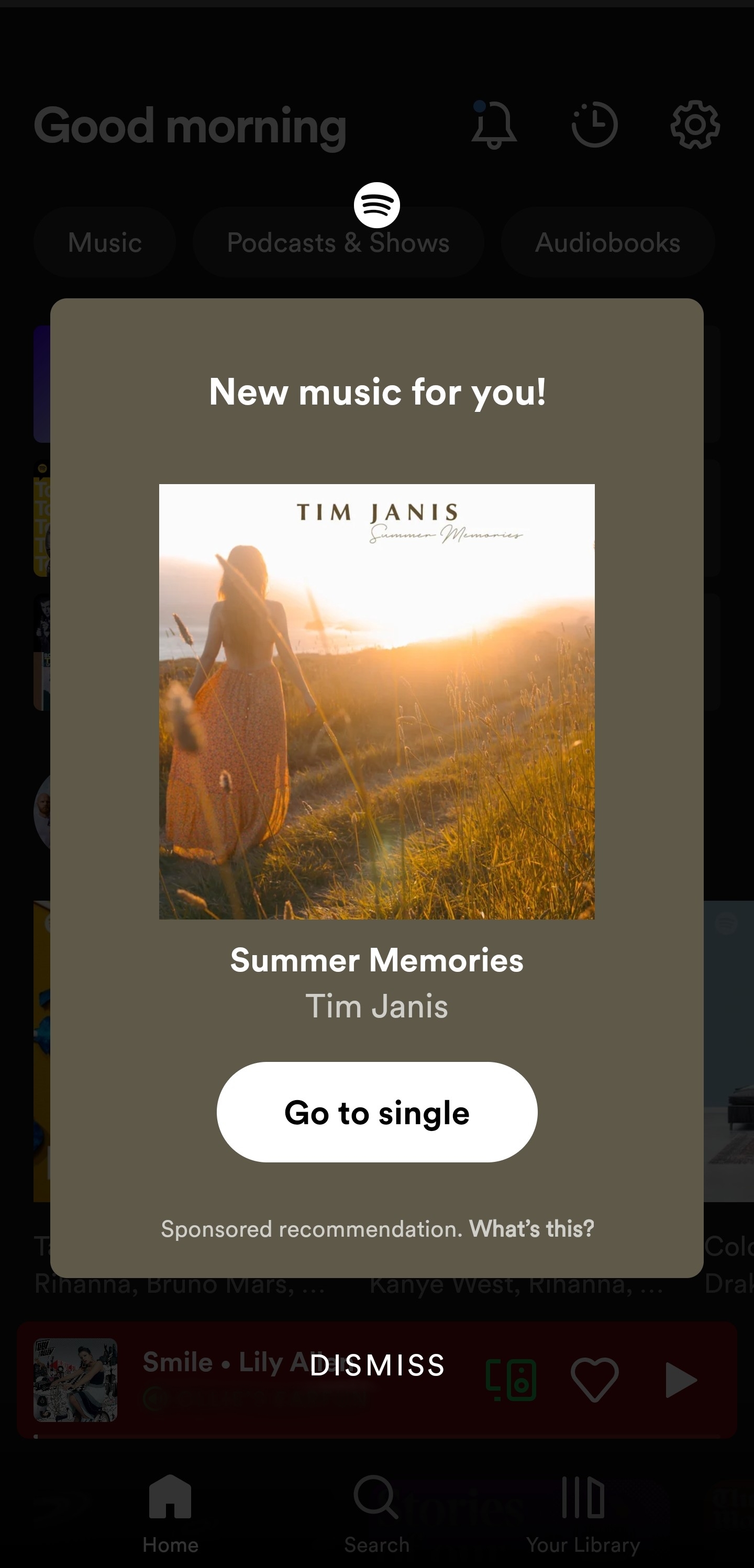754x1568 pixels.
Task: Tap the Go to single button
Action: 376,1112
